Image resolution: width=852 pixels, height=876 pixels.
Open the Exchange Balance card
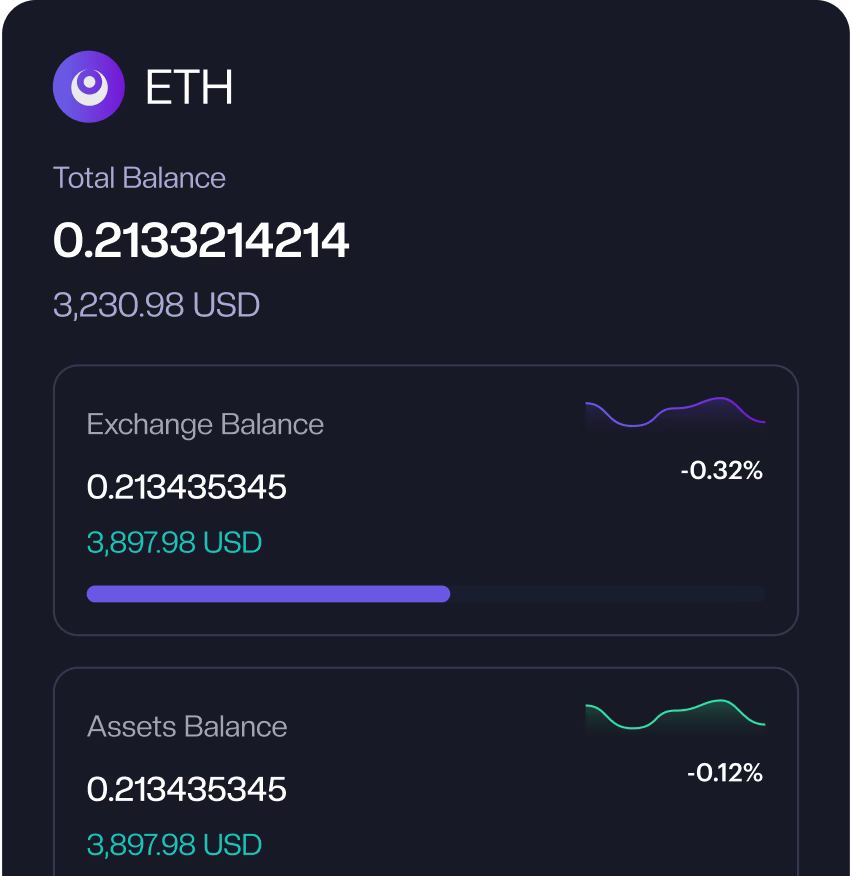pyautogui.click(x=425, y=500)
